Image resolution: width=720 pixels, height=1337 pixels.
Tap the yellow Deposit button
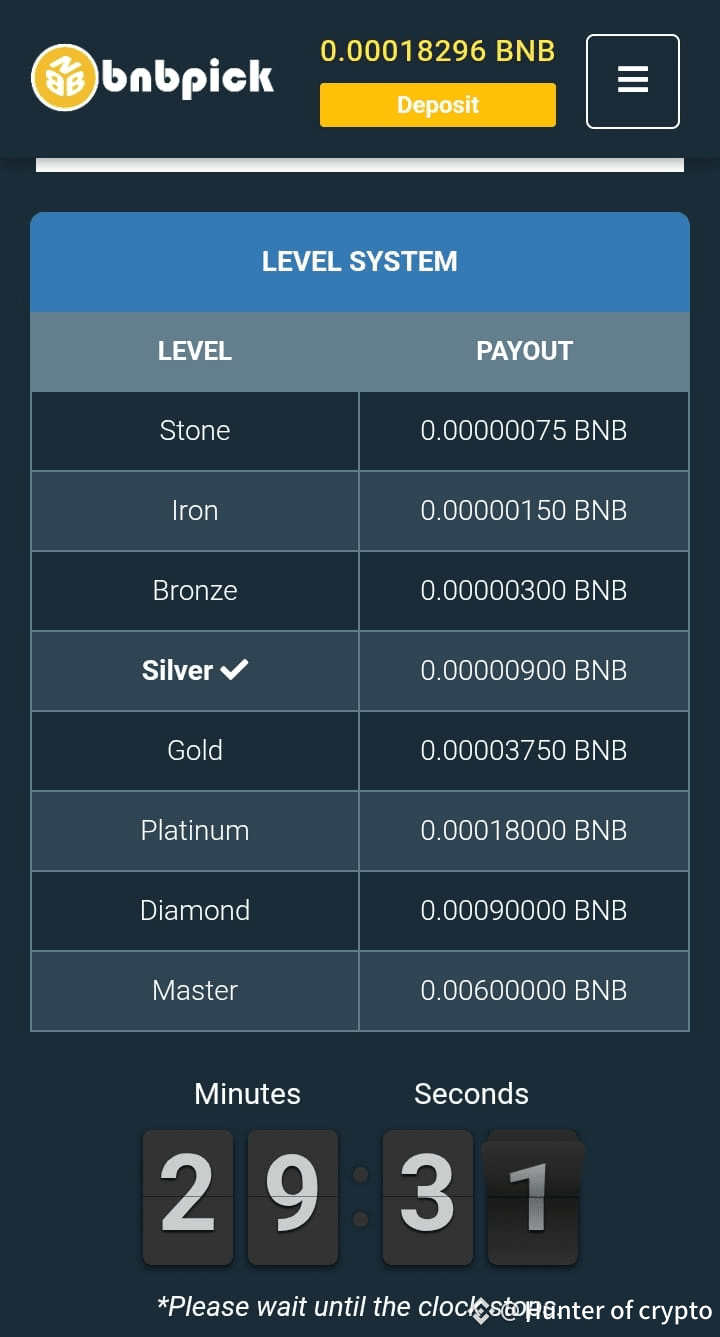(x=437, y=105)
